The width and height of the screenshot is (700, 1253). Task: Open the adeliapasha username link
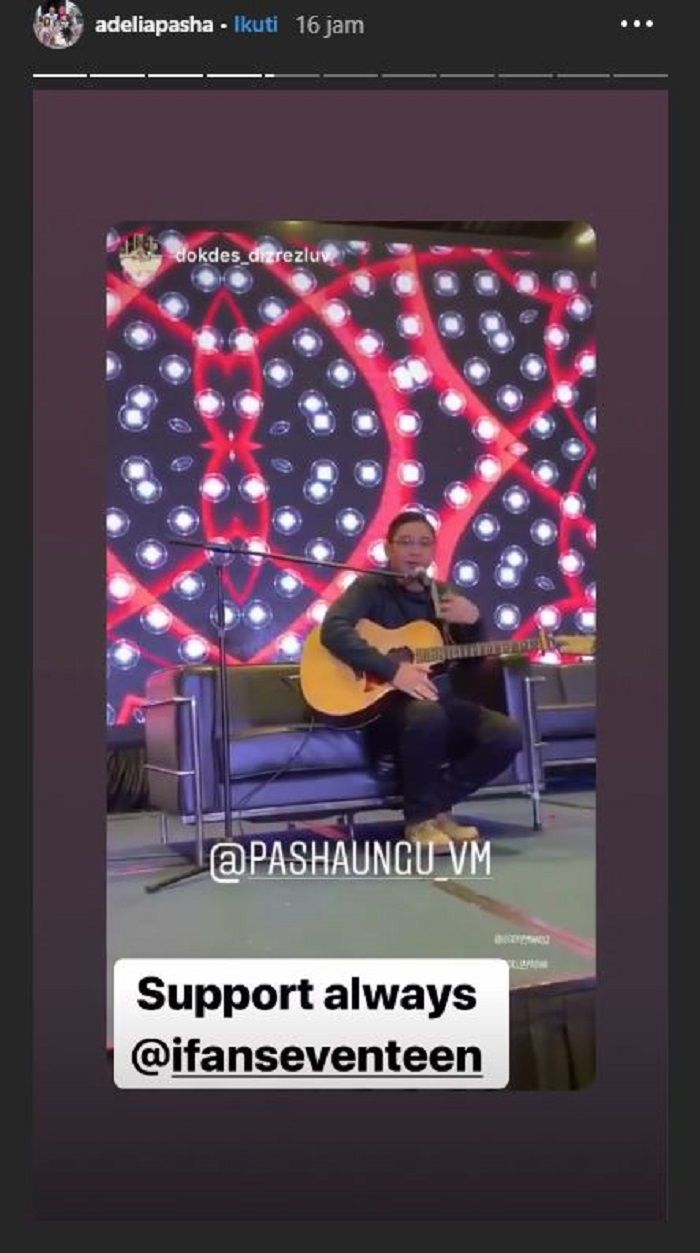153,26
